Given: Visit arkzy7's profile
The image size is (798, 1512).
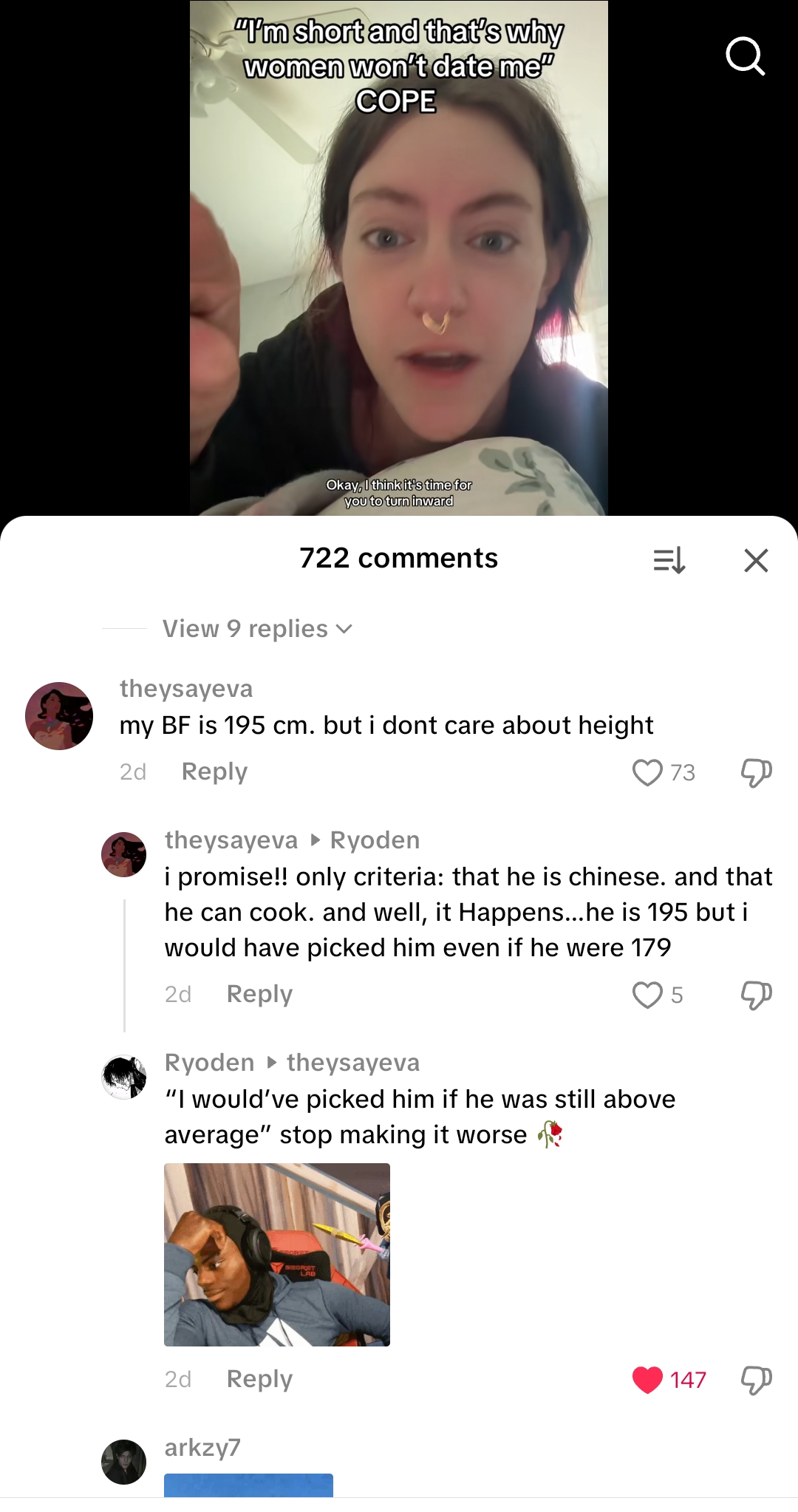Looking at the screenshot, I should (x=202, y=1447).
